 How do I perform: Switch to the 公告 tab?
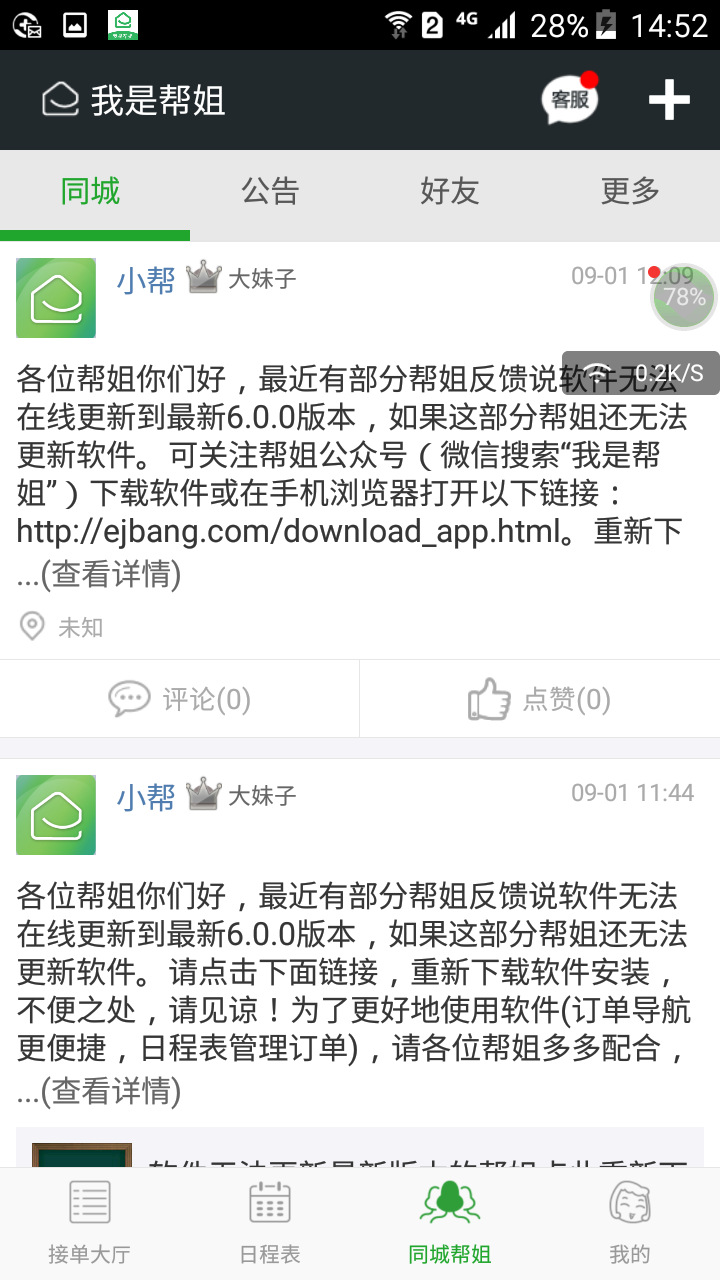click(x=270, y=191)
